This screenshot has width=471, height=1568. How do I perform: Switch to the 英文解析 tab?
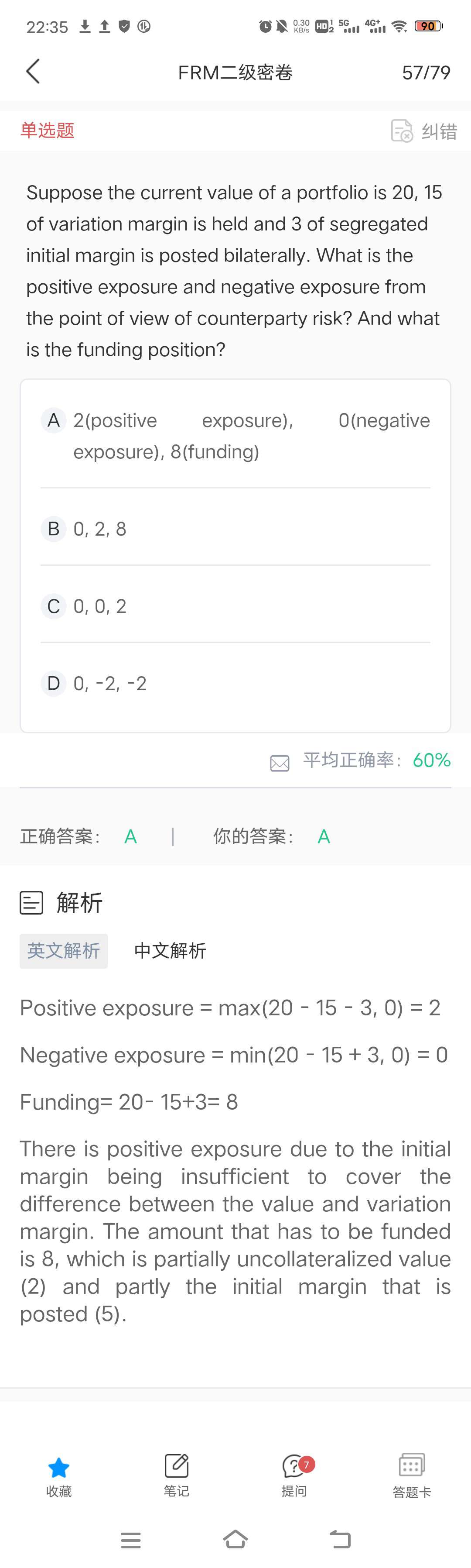point(64,951)
